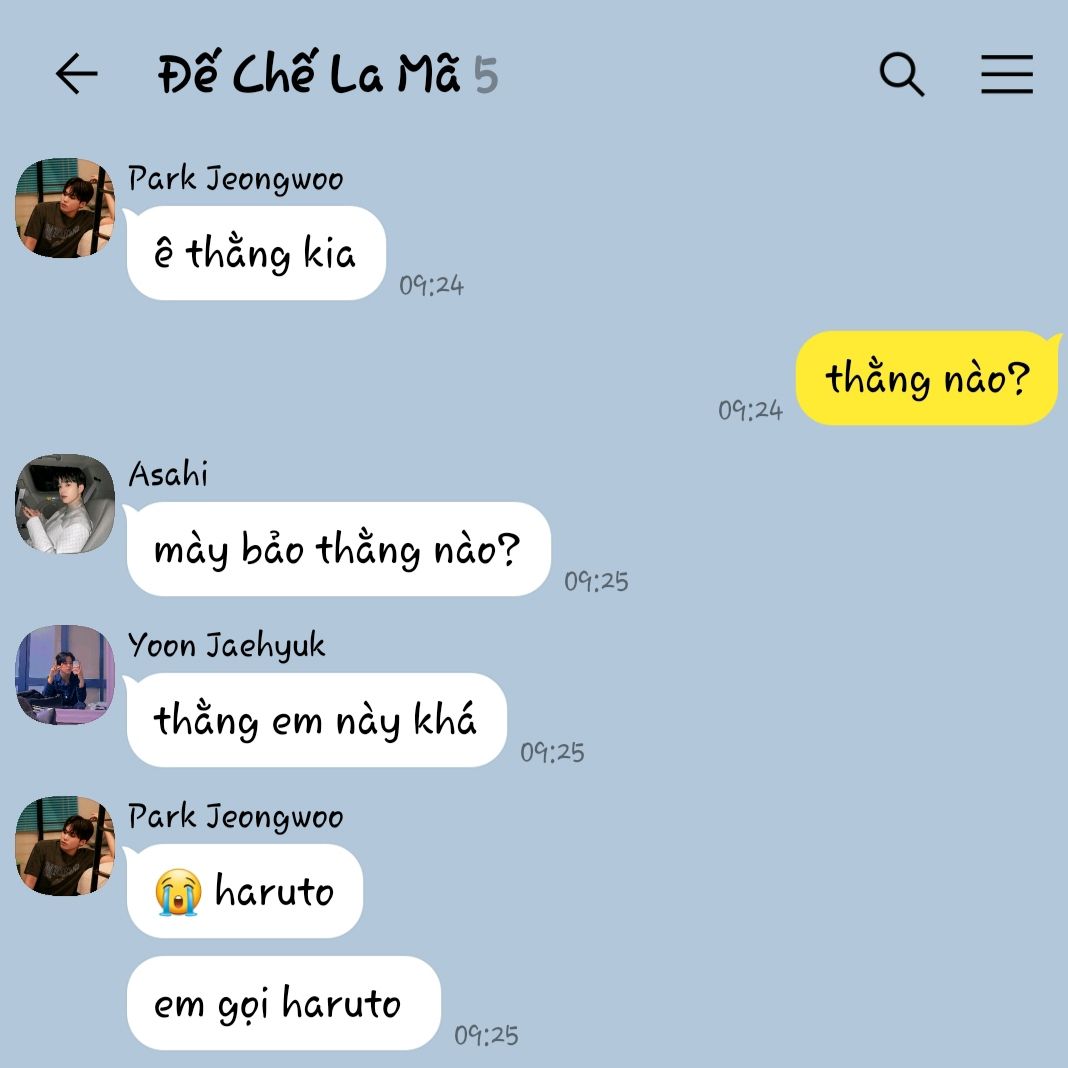
Task: Search within this group chat
Action: [901, 74]
